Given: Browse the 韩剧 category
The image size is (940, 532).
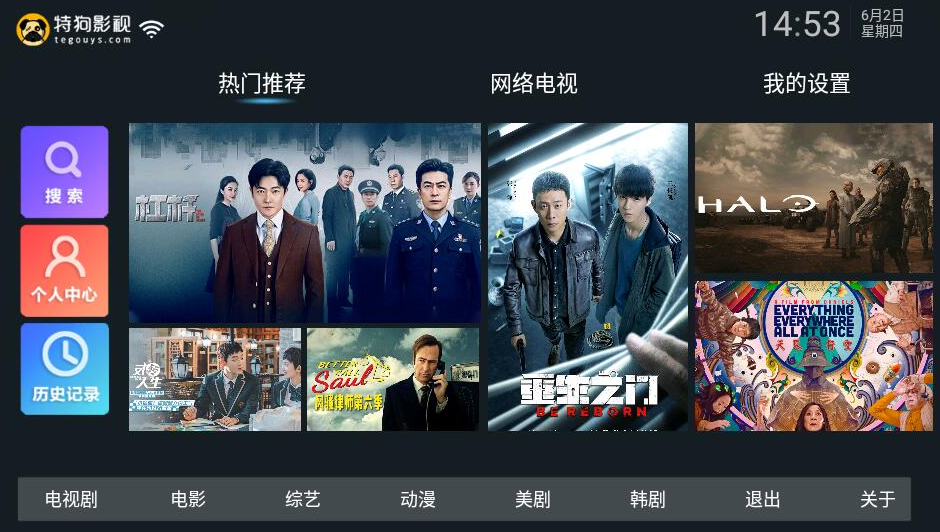Looking at the screenshot, I should [x=648, y=499].
